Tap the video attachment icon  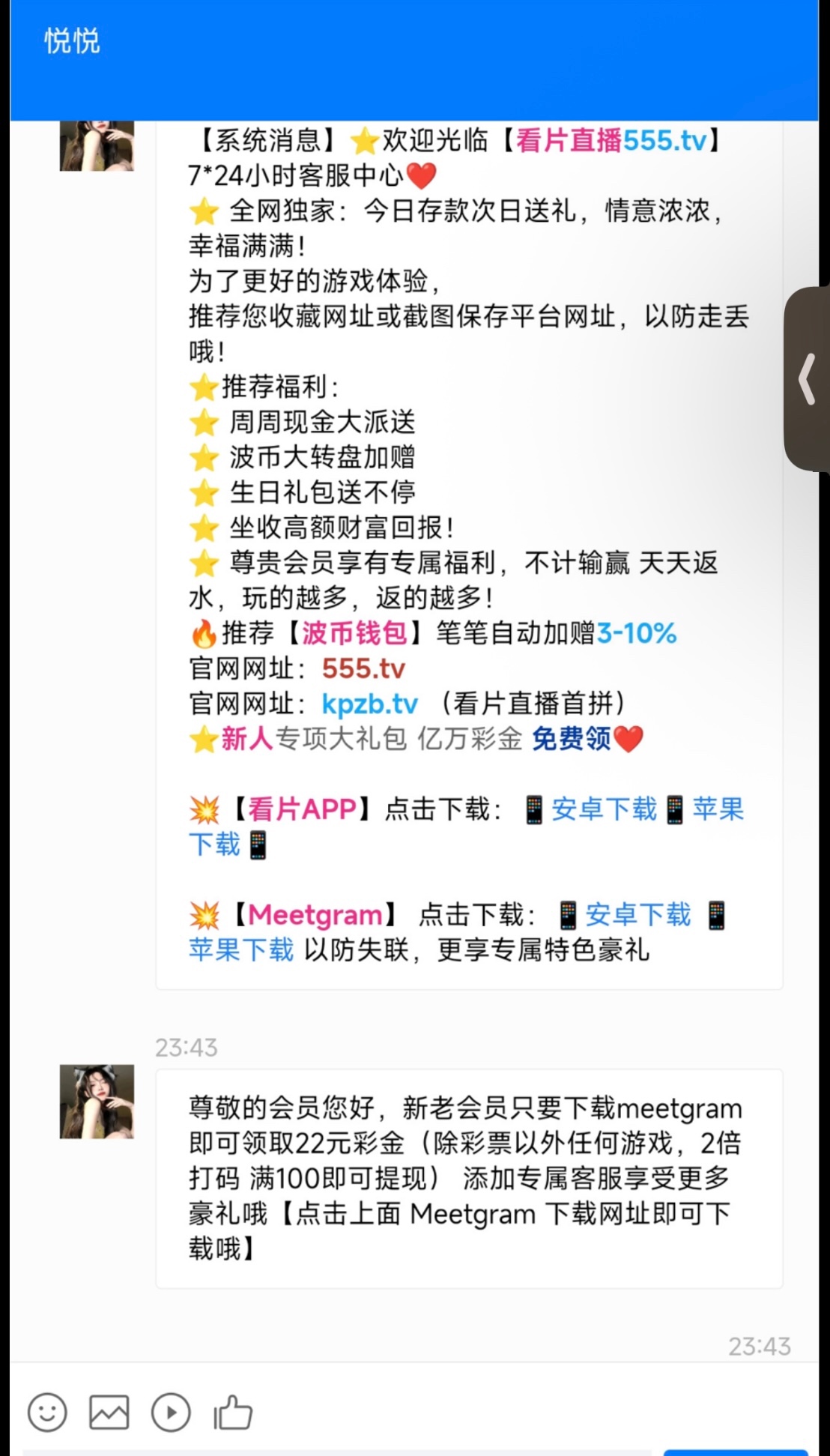click(171, 1413)
